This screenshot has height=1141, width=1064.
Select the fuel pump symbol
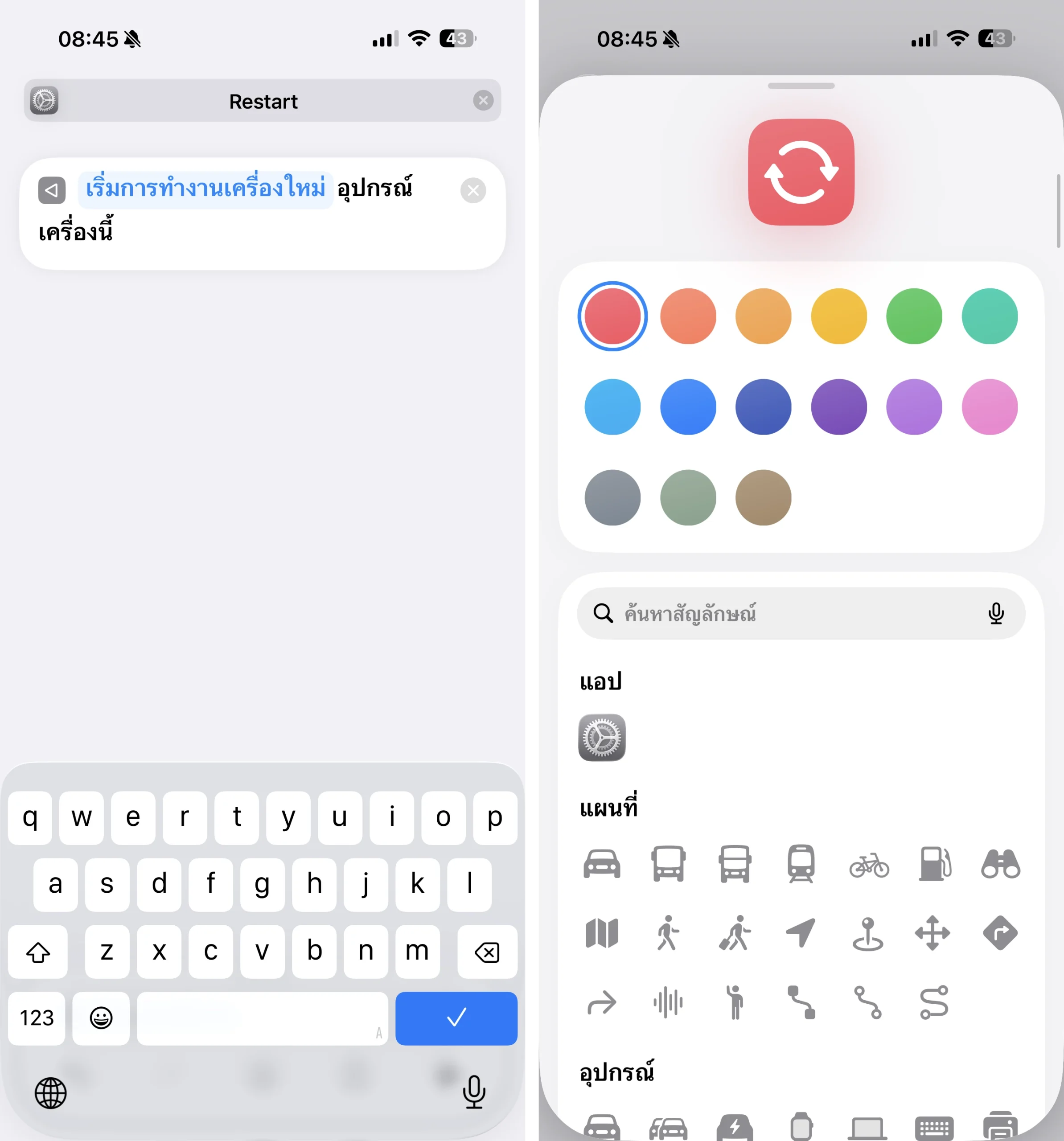click(934, 864)
